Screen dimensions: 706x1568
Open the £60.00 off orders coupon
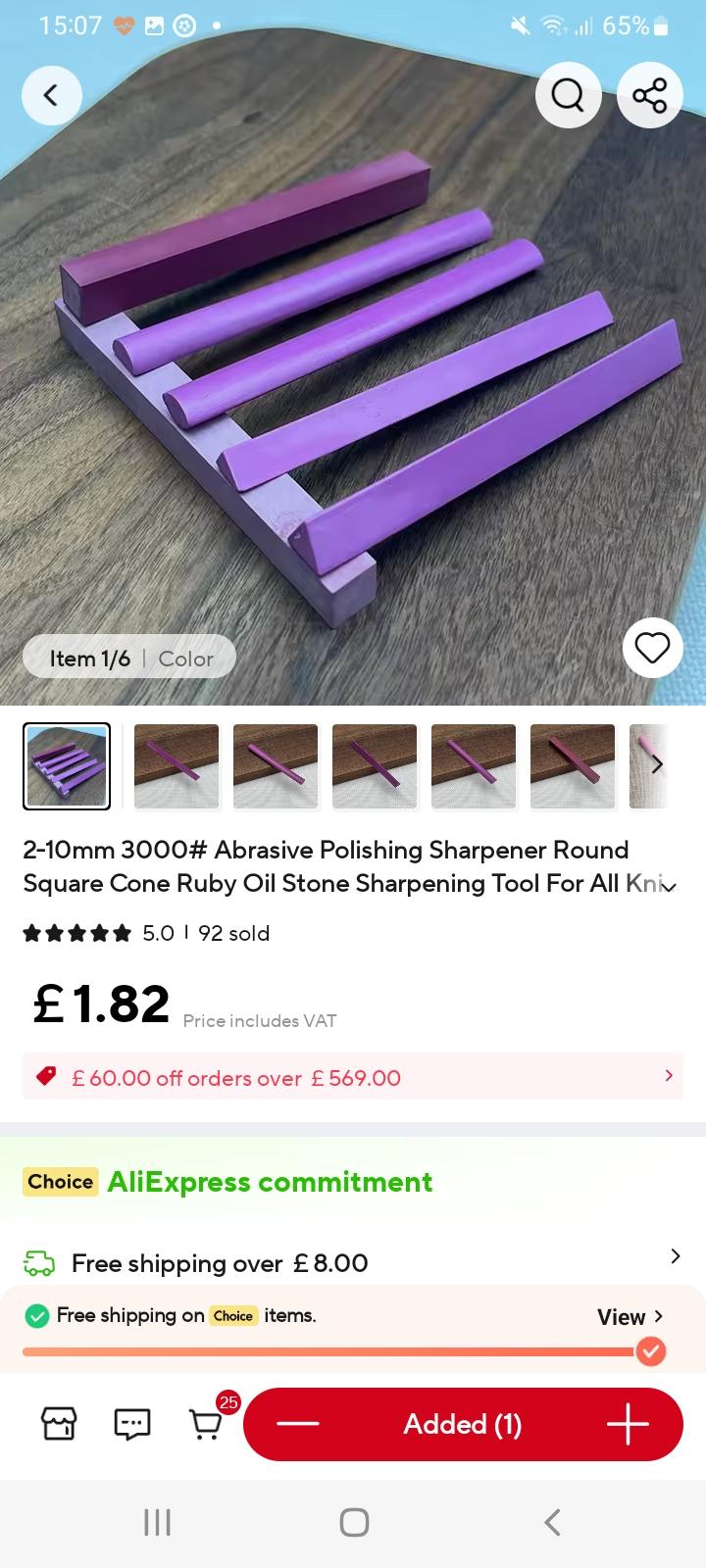click(x=353, y=1077)
